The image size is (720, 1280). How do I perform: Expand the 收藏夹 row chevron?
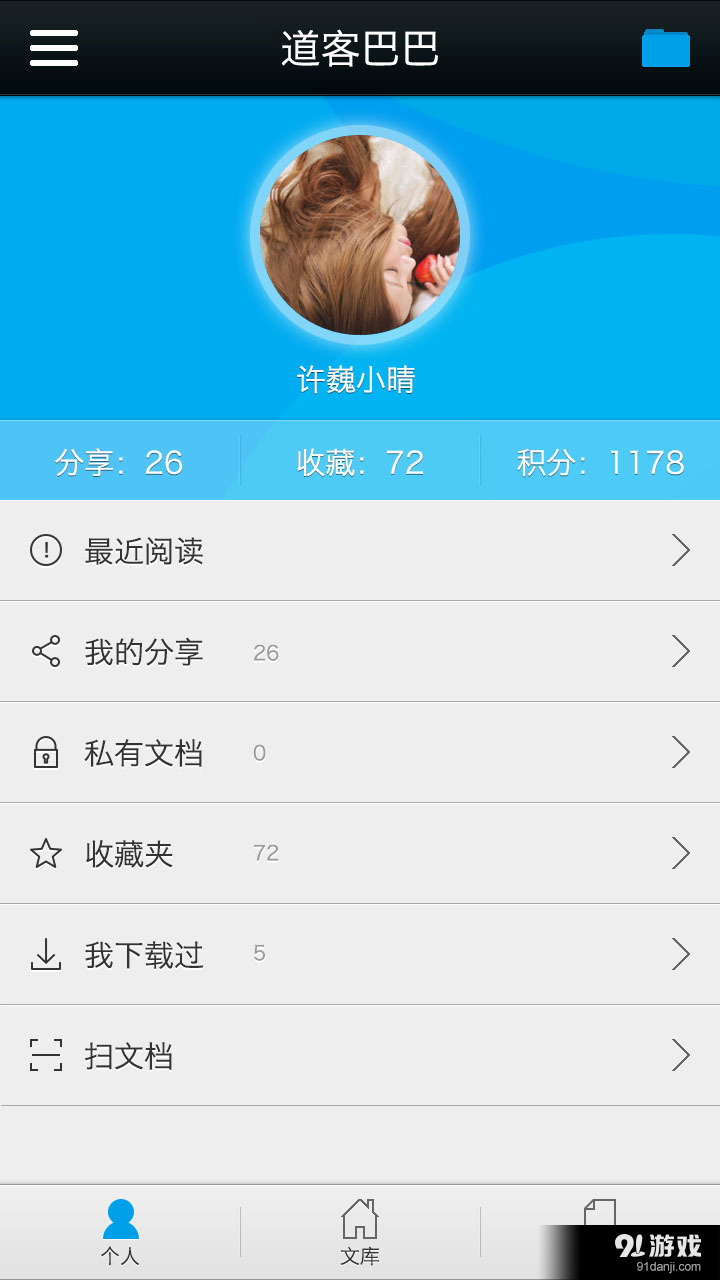(x=682, y=853)
